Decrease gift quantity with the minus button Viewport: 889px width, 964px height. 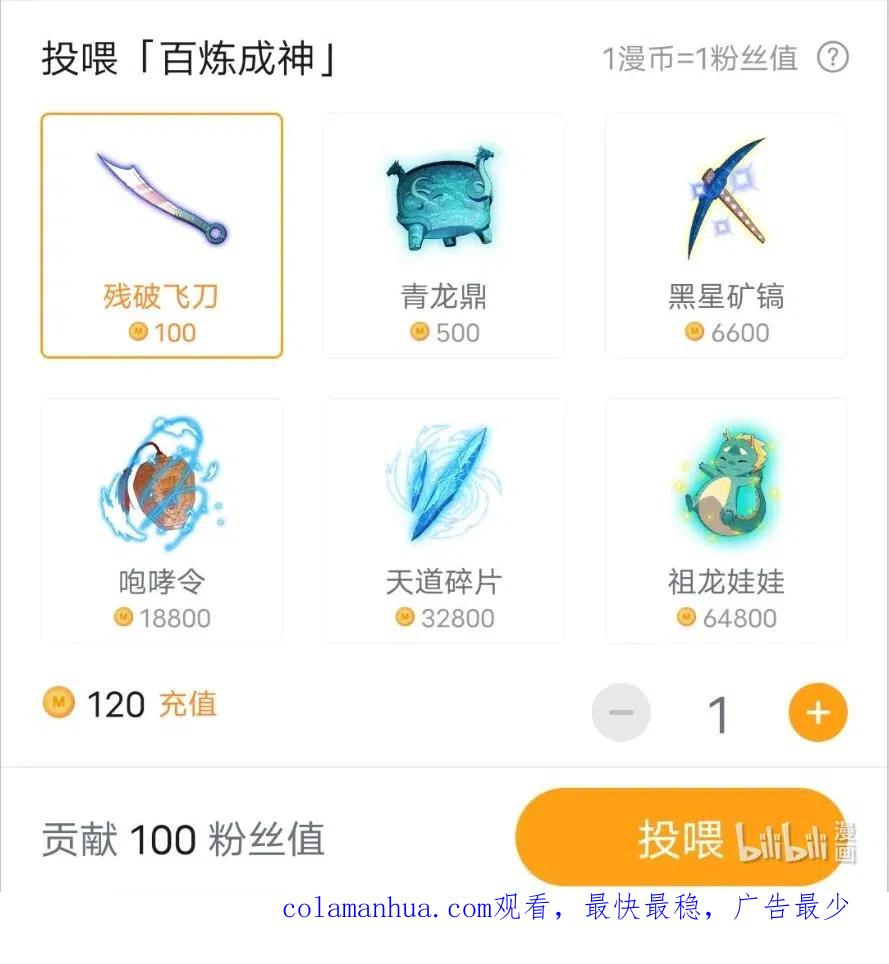[x=621, y=712]
